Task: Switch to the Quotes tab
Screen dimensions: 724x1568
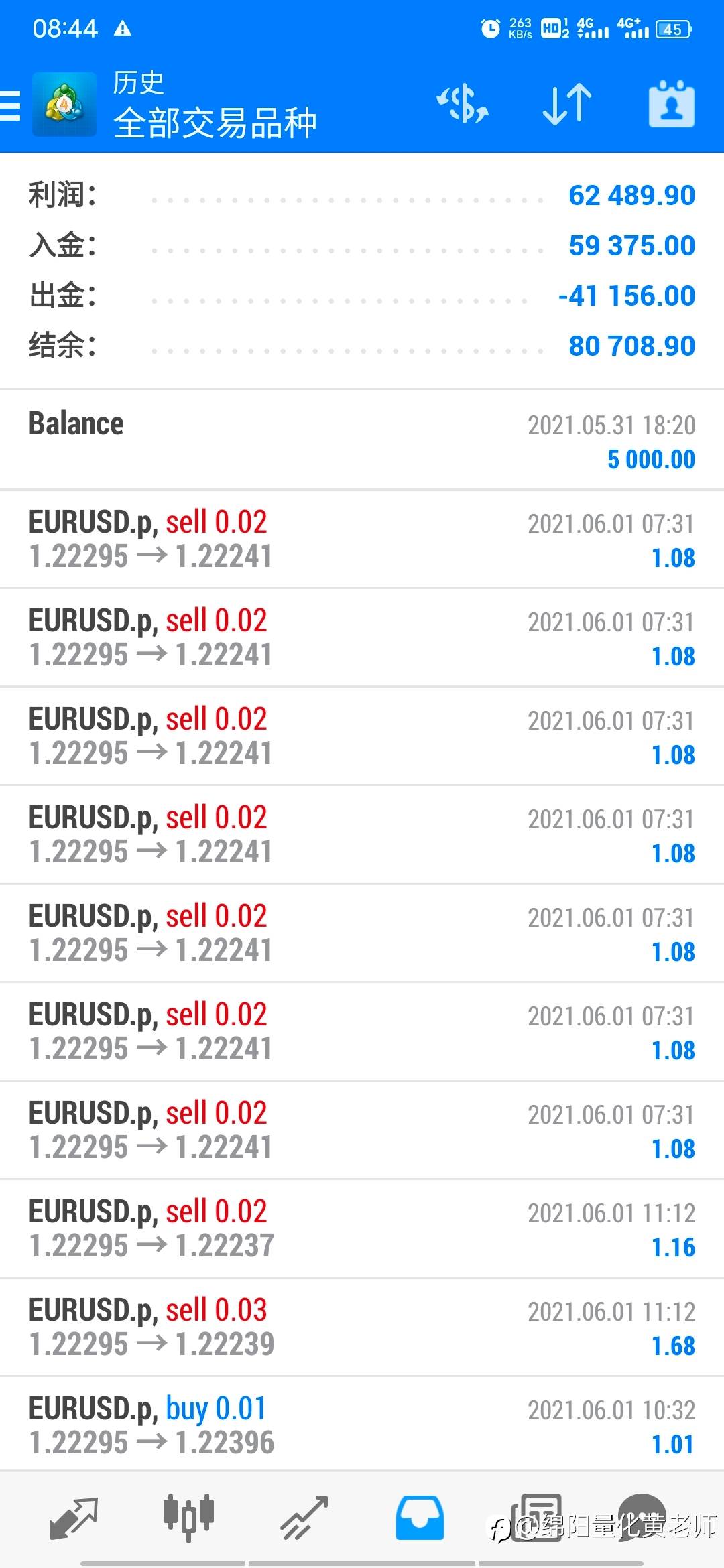Action: click(x=74, y=1517)
